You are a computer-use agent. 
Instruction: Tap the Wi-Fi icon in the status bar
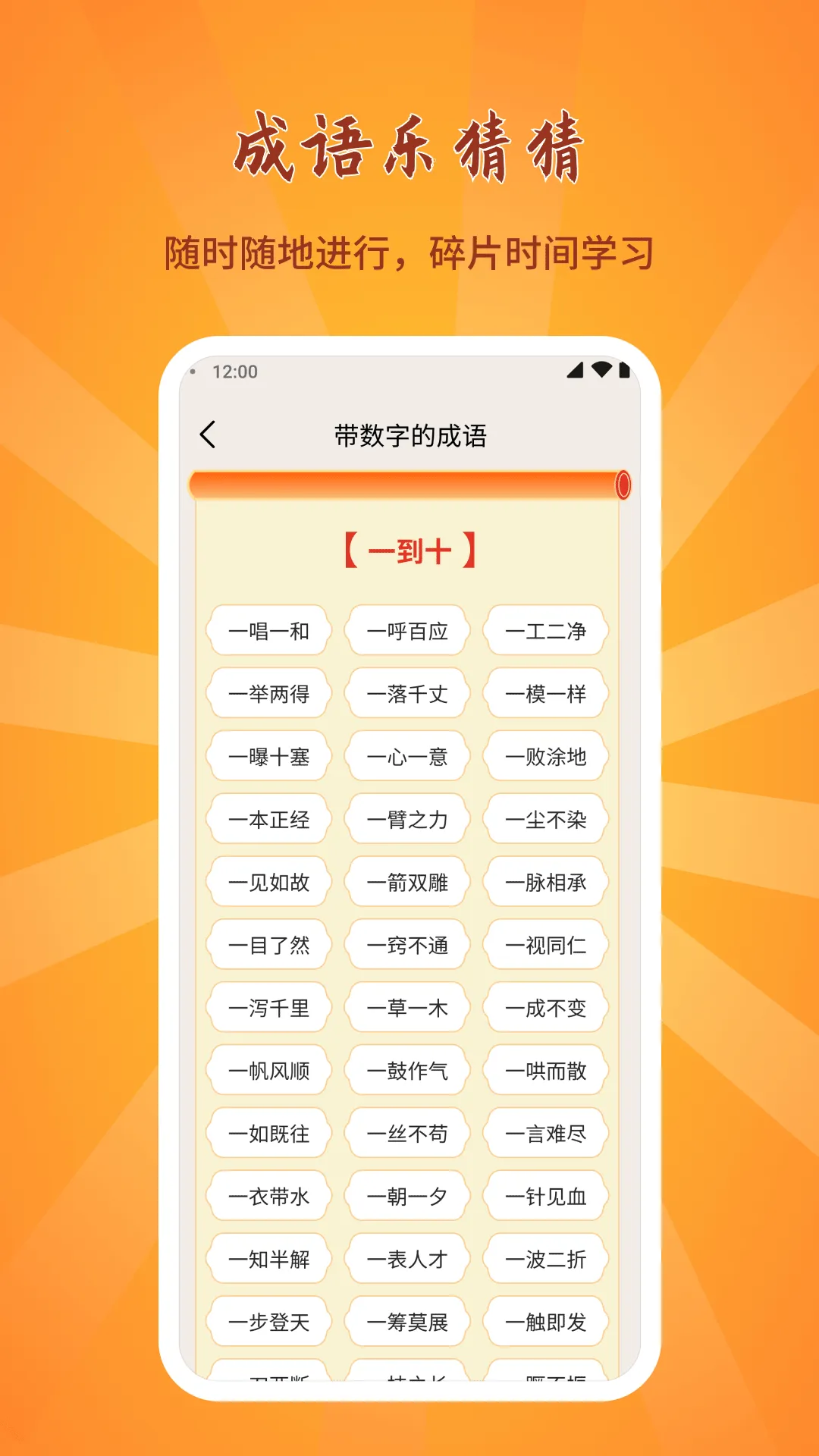pos(601,371)
